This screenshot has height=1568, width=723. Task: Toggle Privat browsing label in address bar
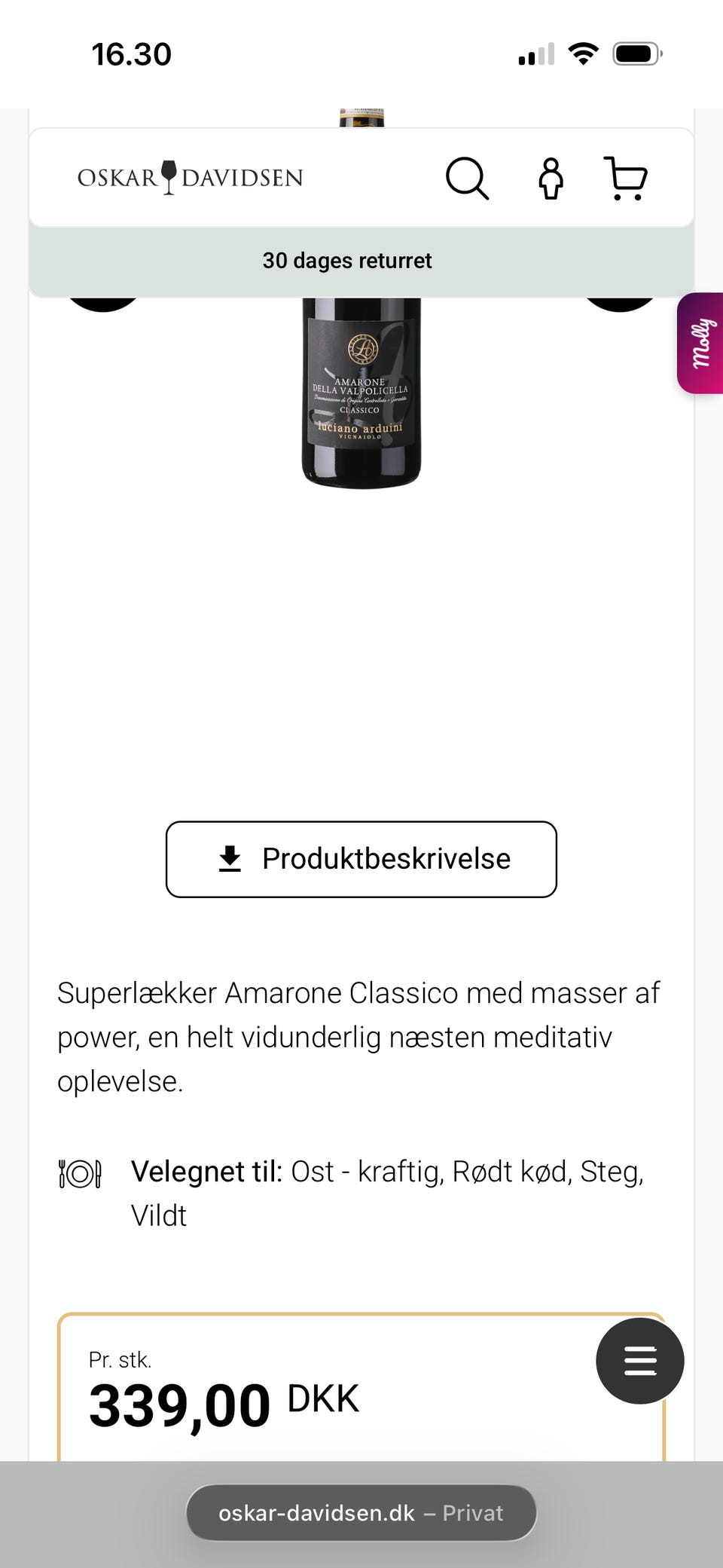point(473,1513)
